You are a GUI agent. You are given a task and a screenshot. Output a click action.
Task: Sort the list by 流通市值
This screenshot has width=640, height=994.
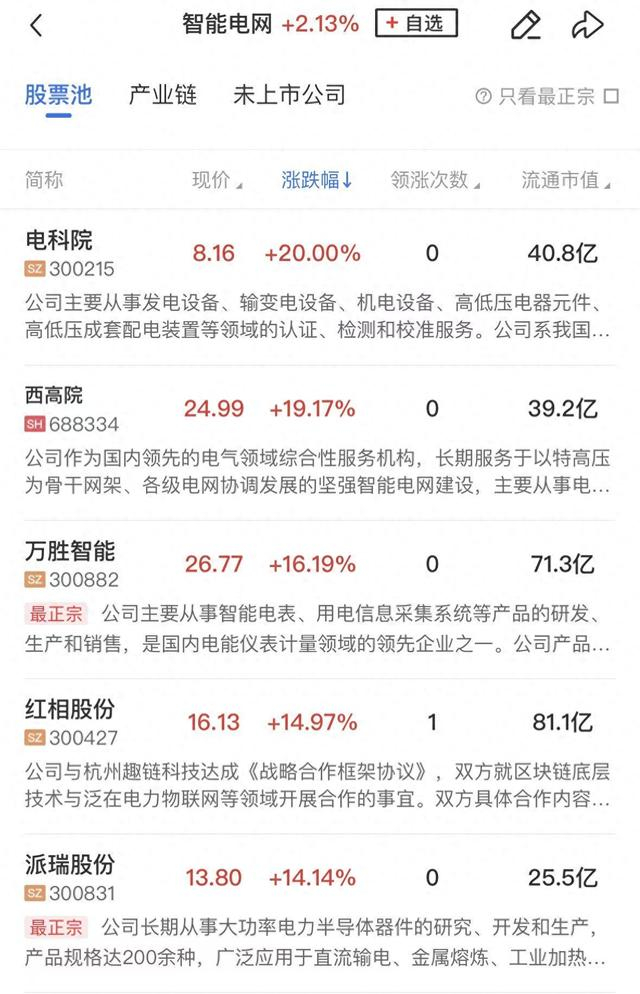[566, 180]
